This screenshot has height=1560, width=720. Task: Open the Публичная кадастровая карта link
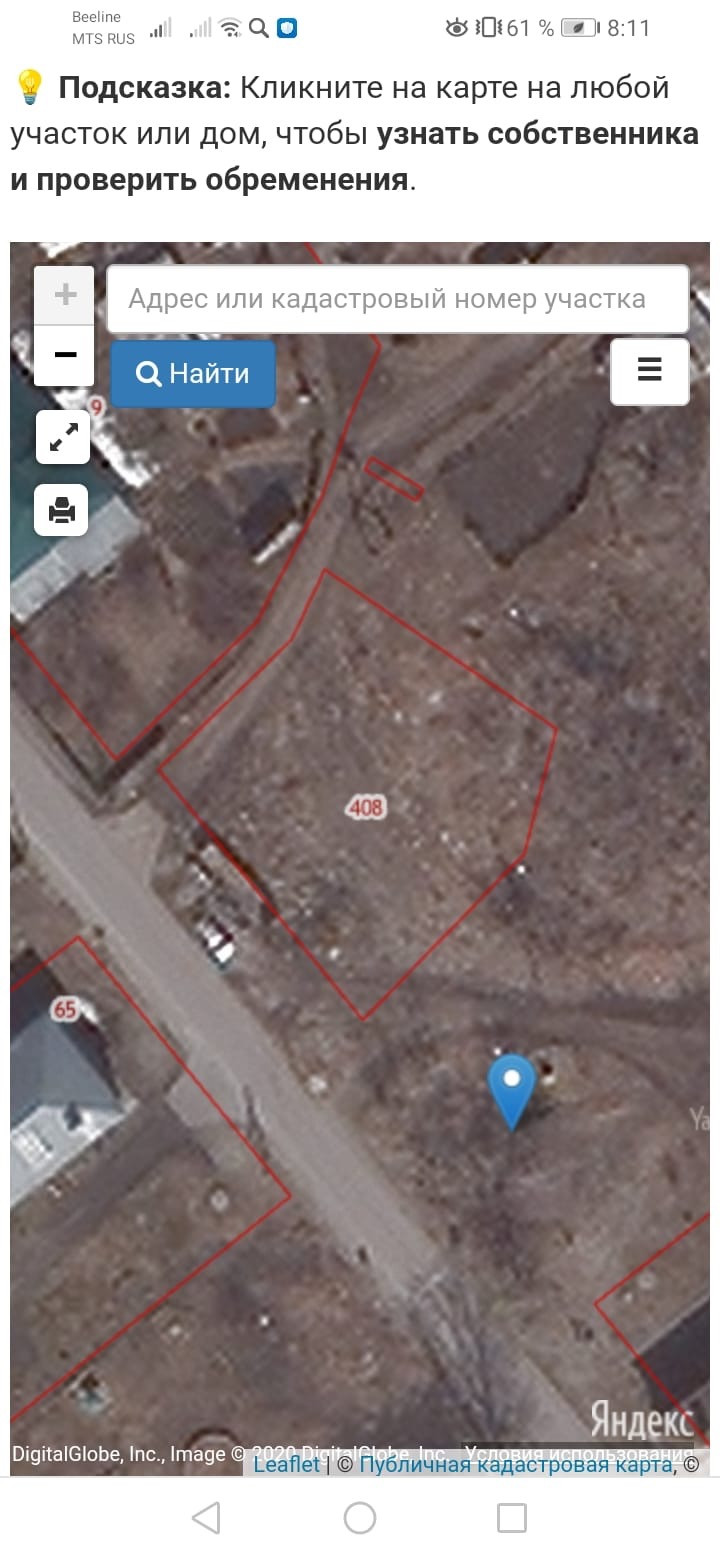[515, 1464]
